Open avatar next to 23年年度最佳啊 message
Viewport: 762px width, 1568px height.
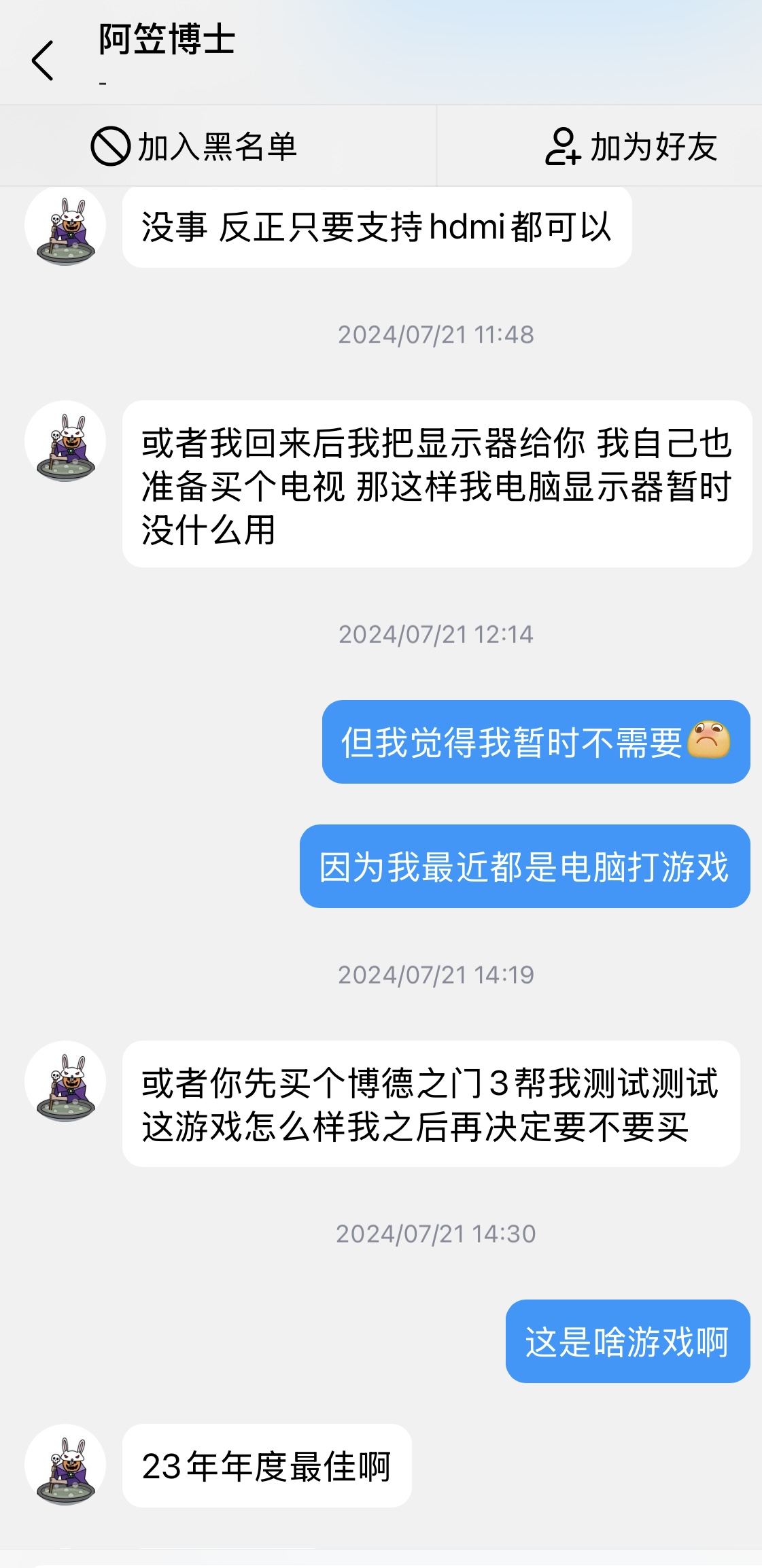pos(65,1465)
